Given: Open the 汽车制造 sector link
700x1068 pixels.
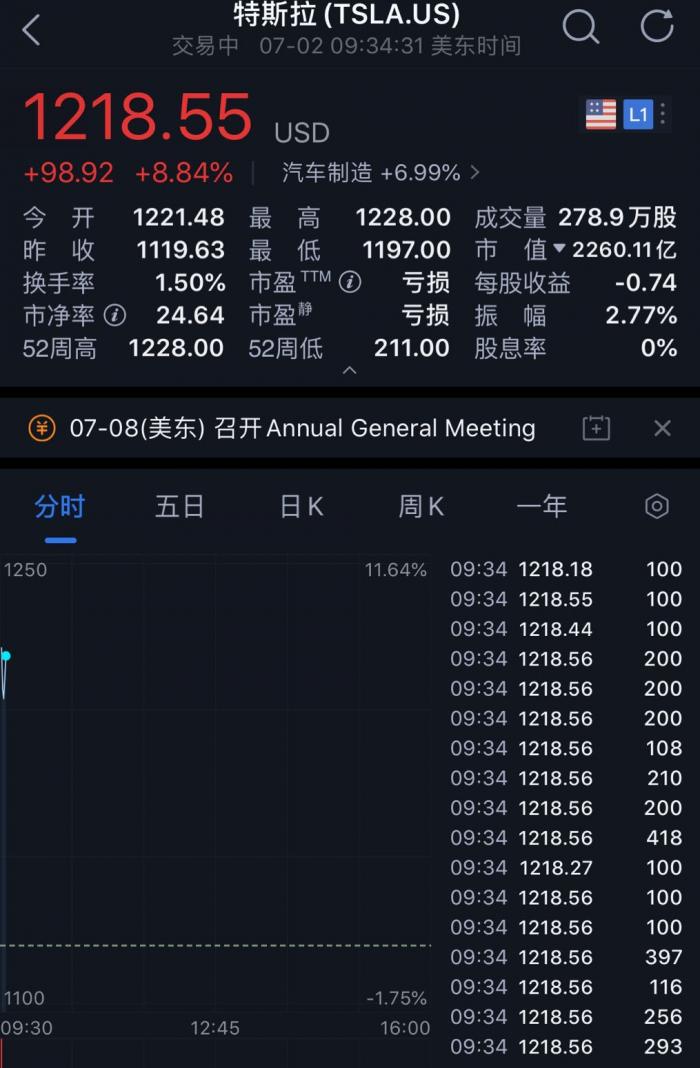Looking at the screenshot, I should [380, 173].
